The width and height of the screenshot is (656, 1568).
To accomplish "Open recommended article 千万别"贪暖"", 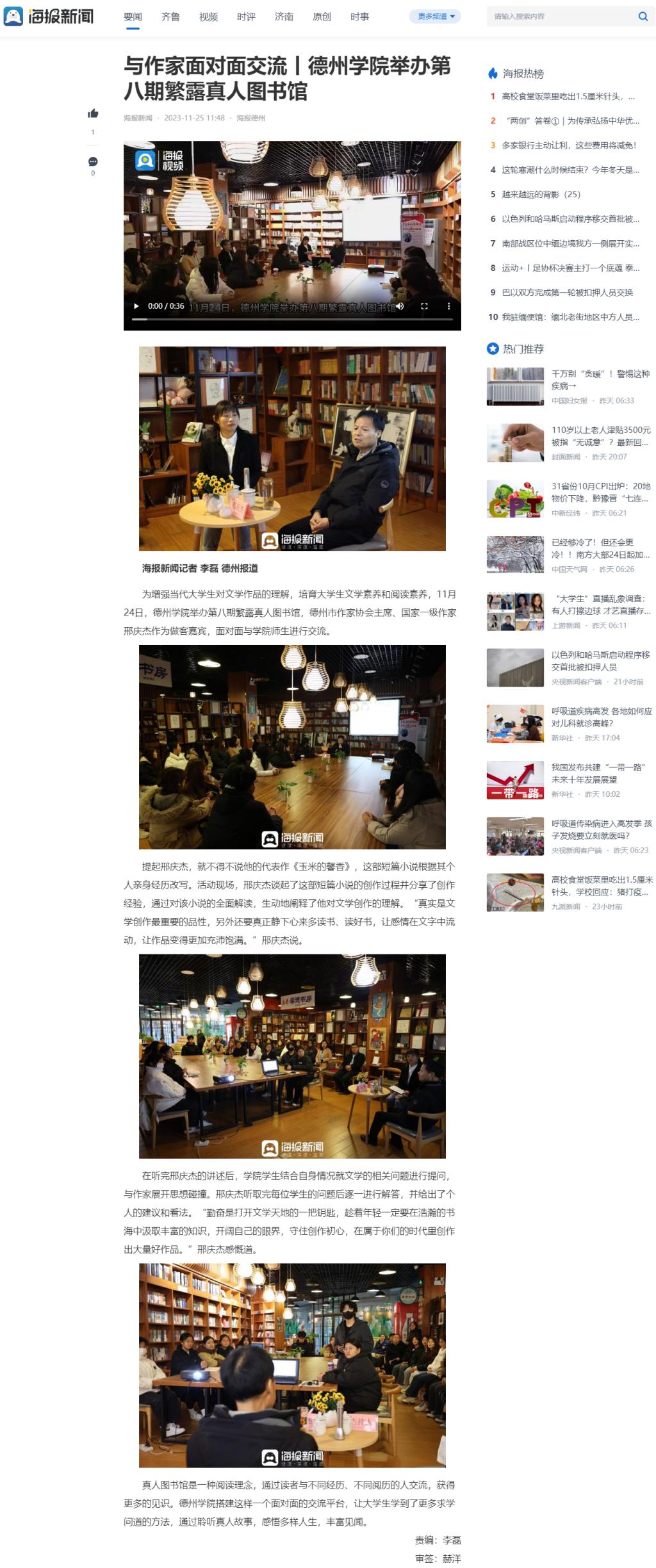I will (x=600, y=379).
